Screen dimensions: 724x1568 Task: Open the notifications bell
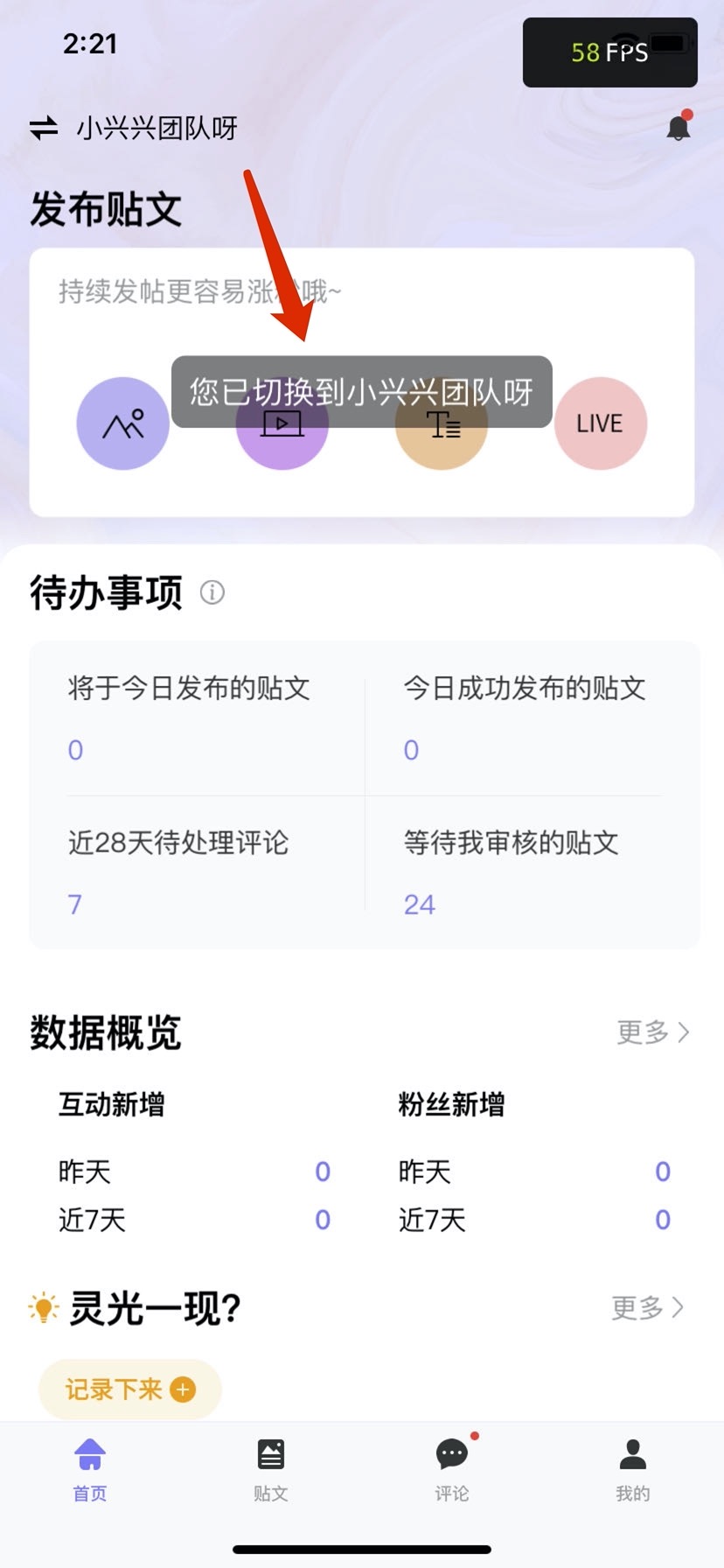tap(679, 129)
